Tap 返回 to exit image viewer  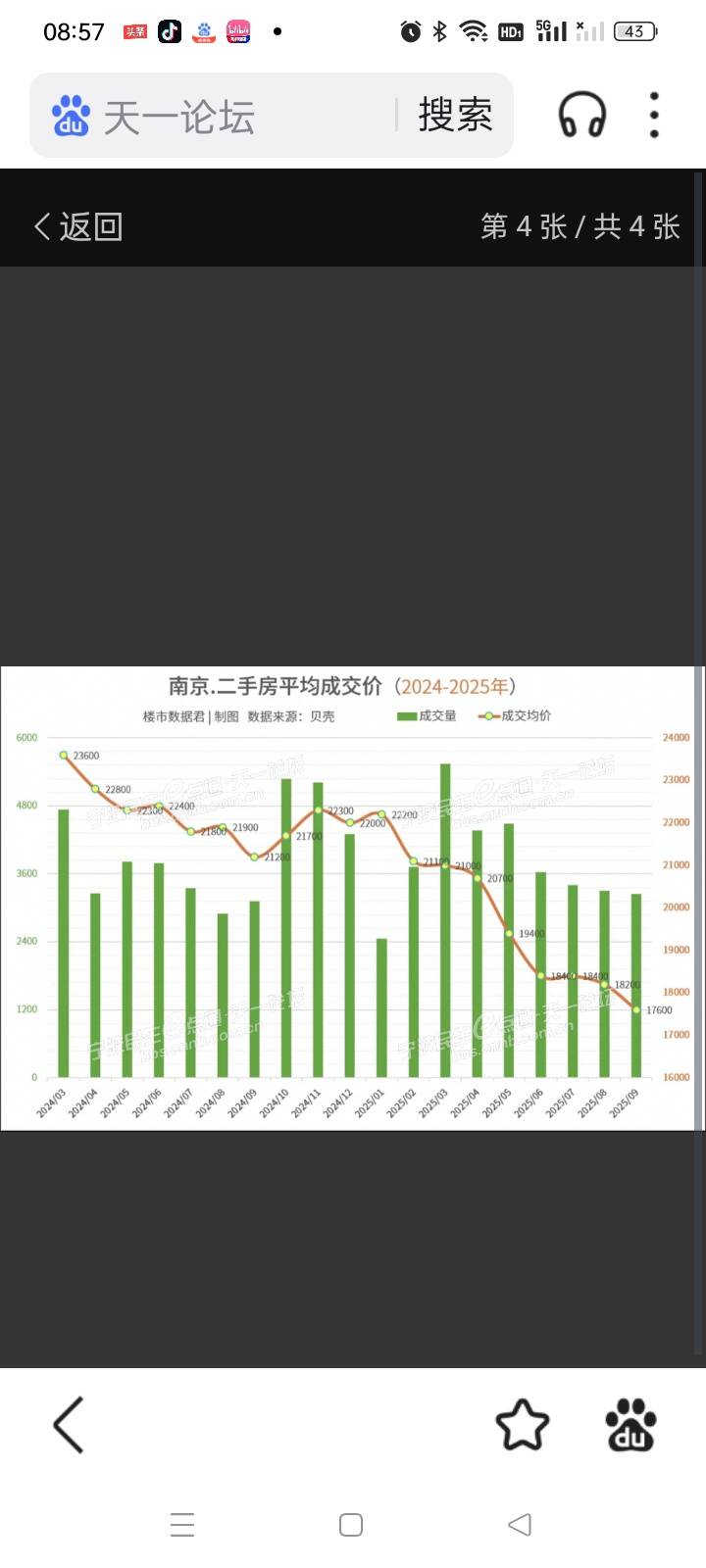pyautogui.click(x=78, y=226)
